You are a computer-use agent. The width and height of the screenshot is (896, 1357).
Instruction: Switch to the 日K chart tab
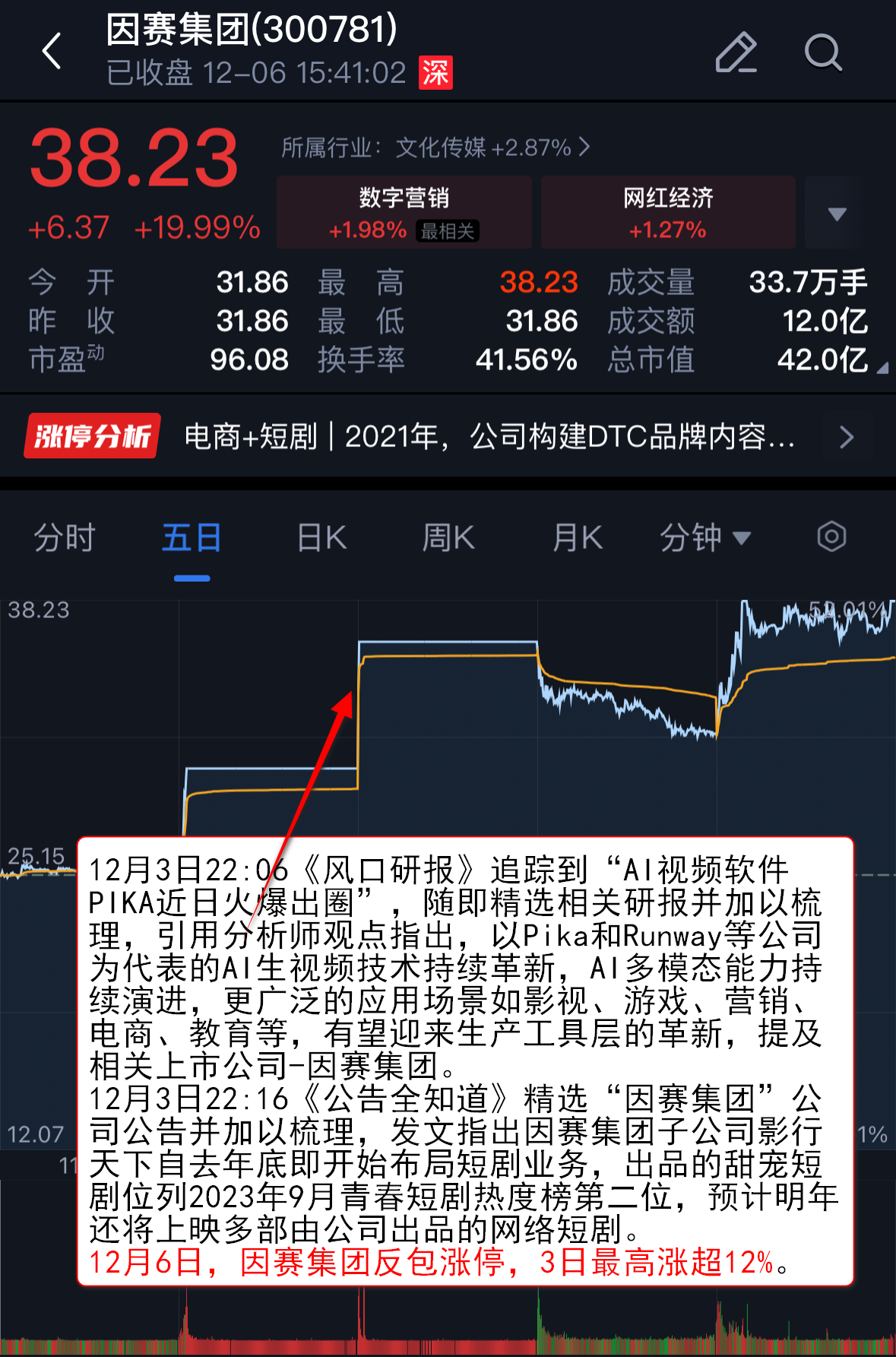click(x=321, y=538)
